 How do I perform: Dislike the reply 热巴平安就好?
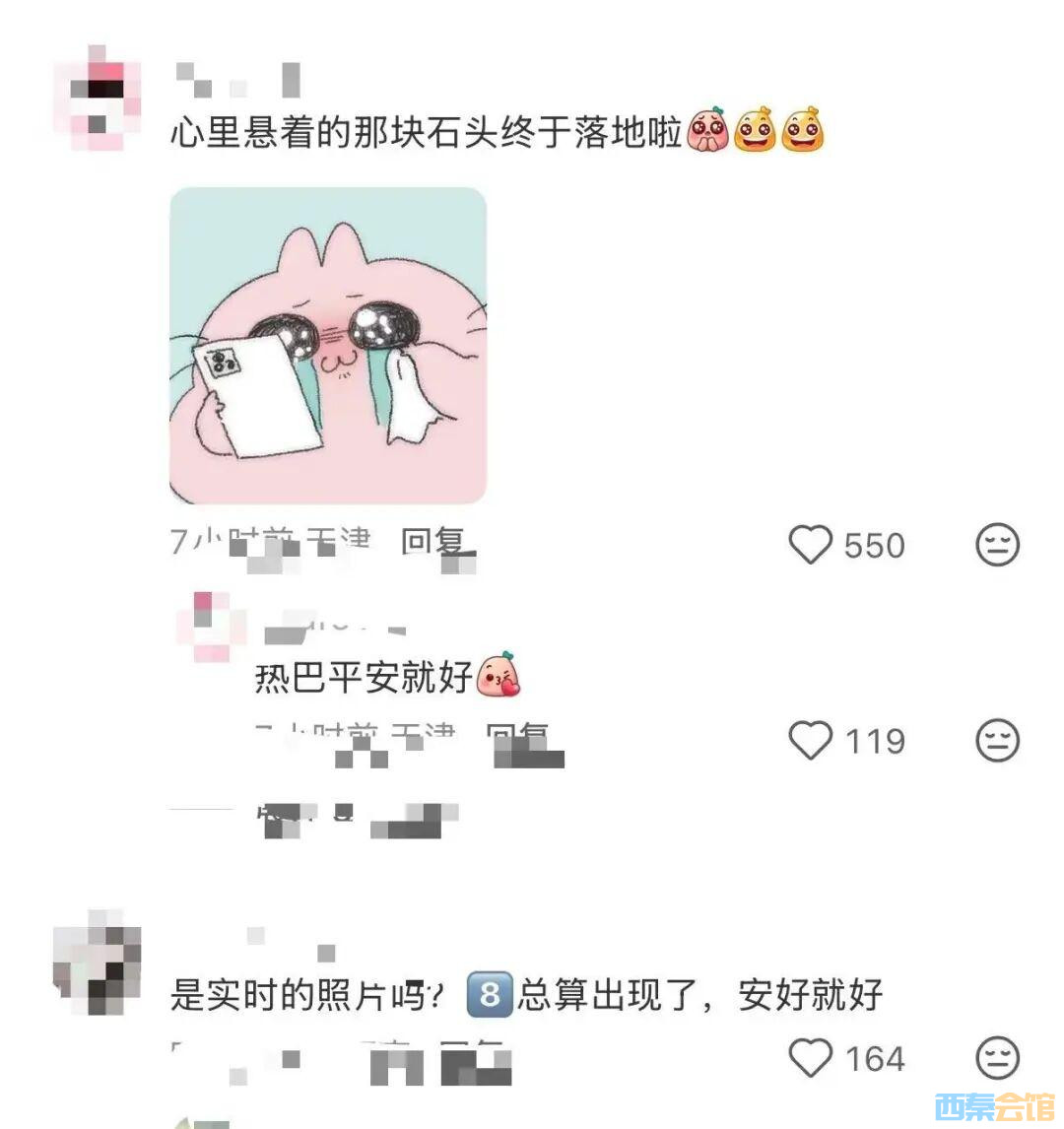pos(997,740)
